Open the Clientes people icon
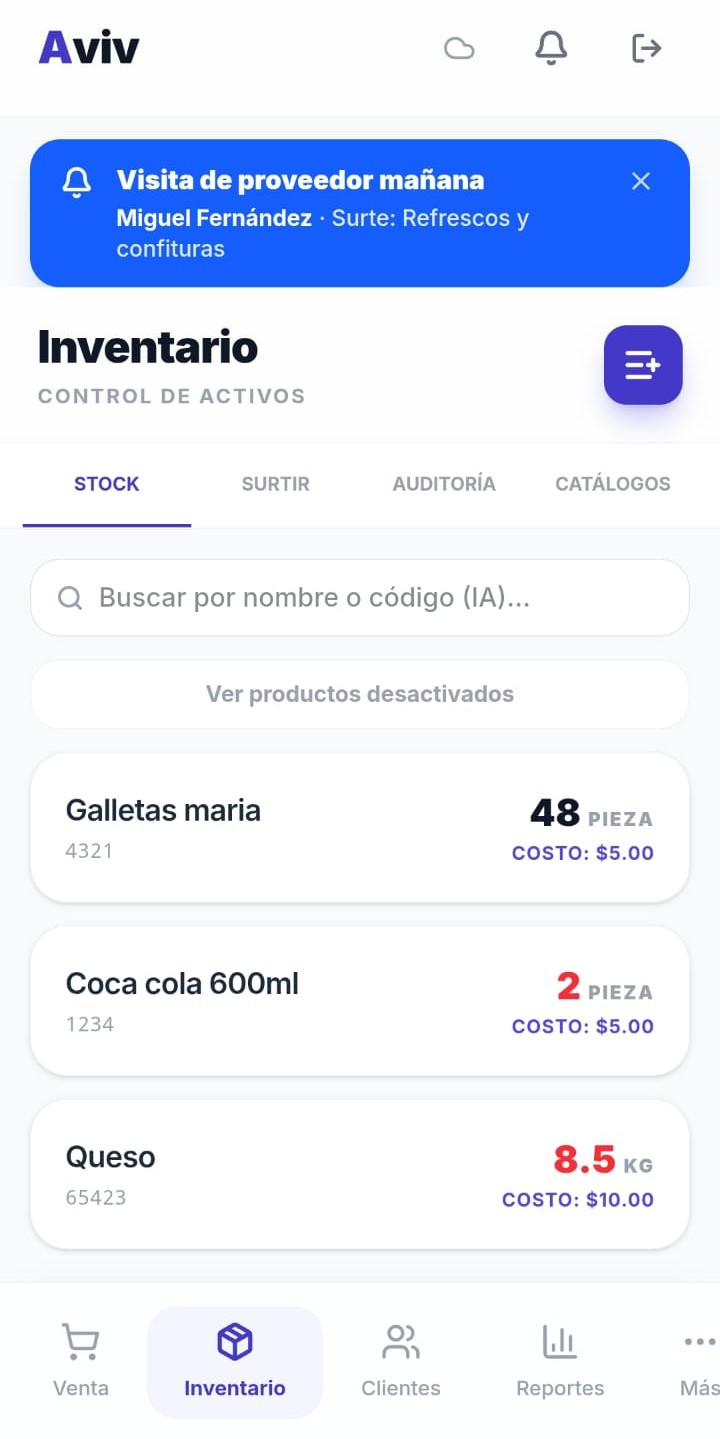Image resolution: width=720 pixels, height=1439 pixels. tap(400, 1341)
